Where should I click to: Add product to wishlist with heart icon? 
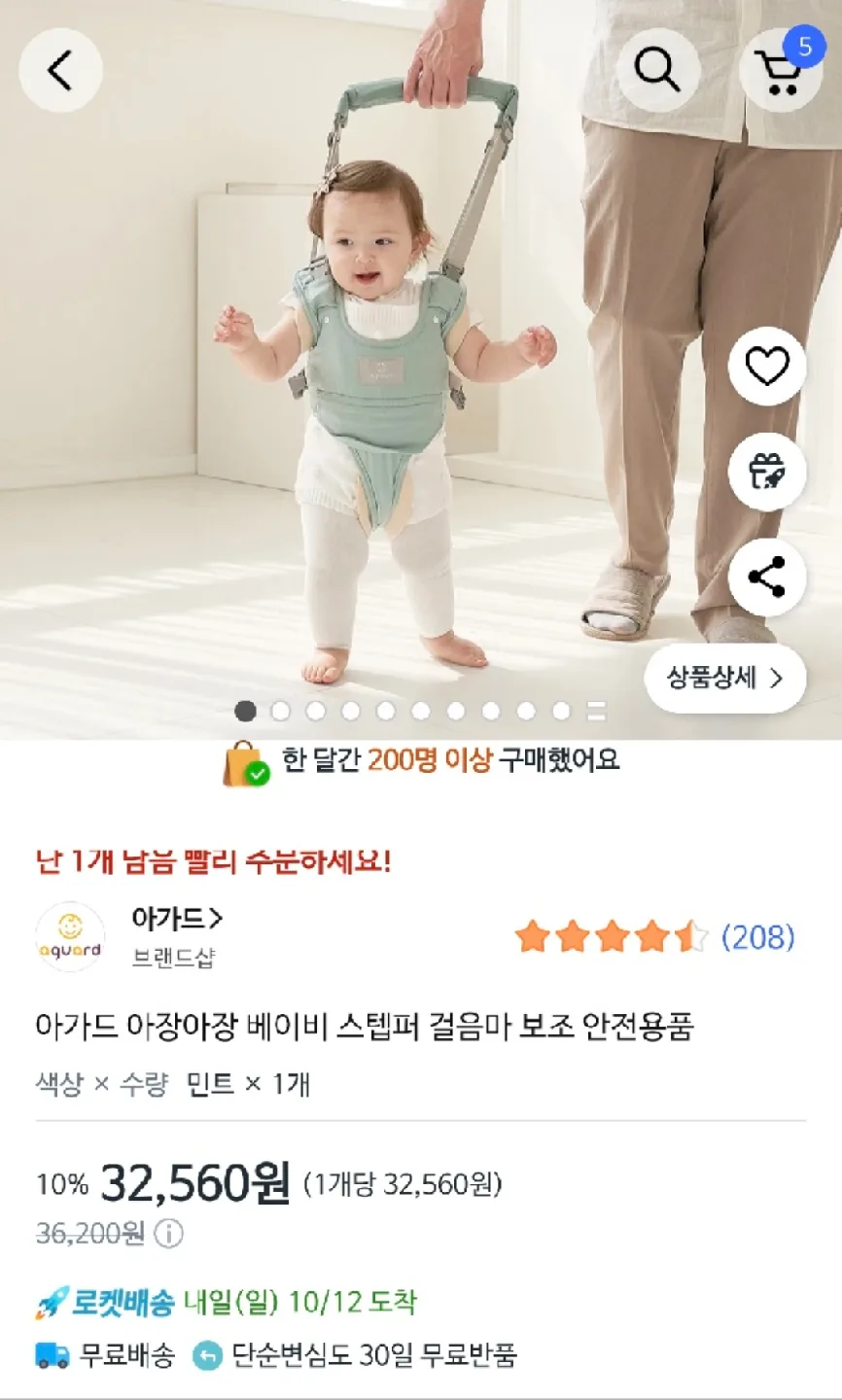(766, 367)
